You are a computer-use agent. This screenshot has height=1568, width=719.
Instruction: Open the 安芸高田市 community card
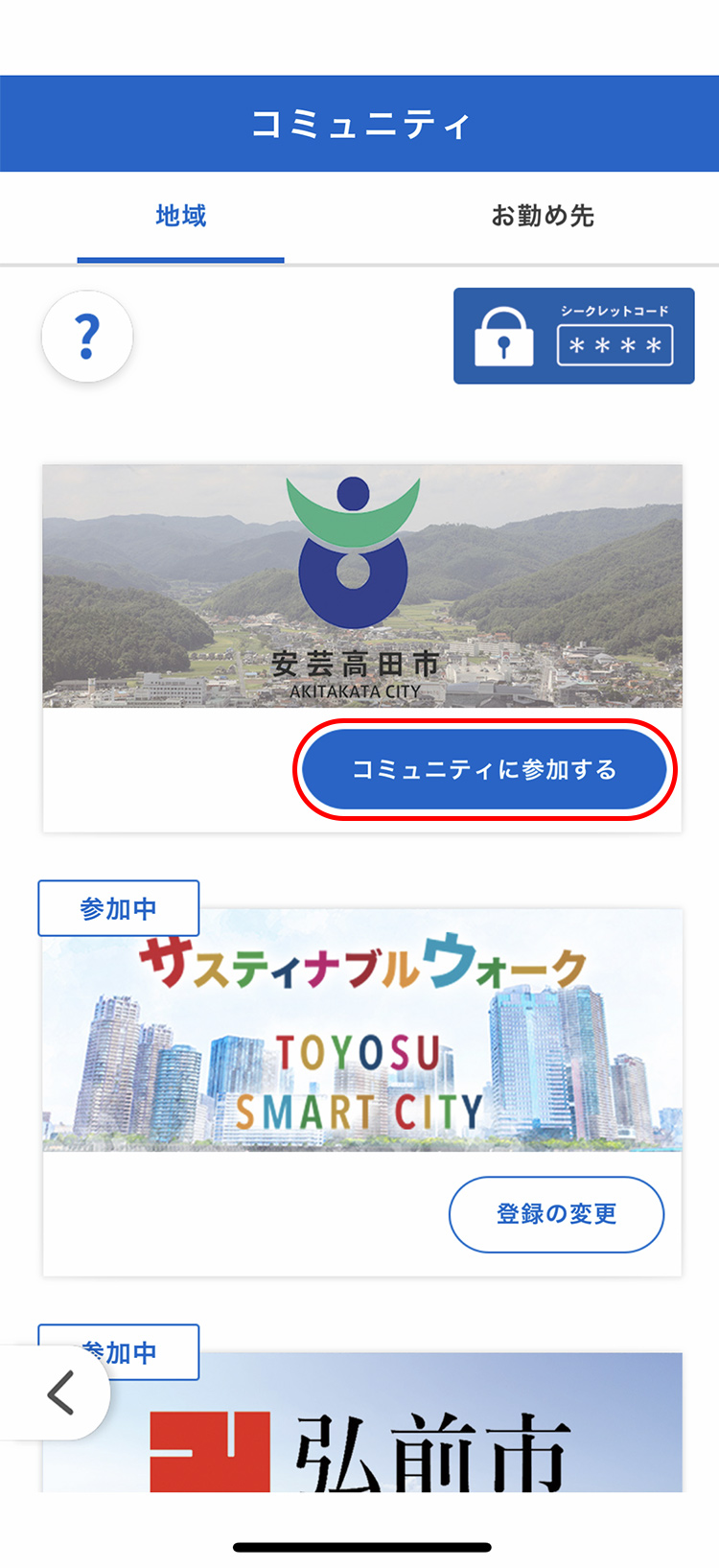[362, 587]
